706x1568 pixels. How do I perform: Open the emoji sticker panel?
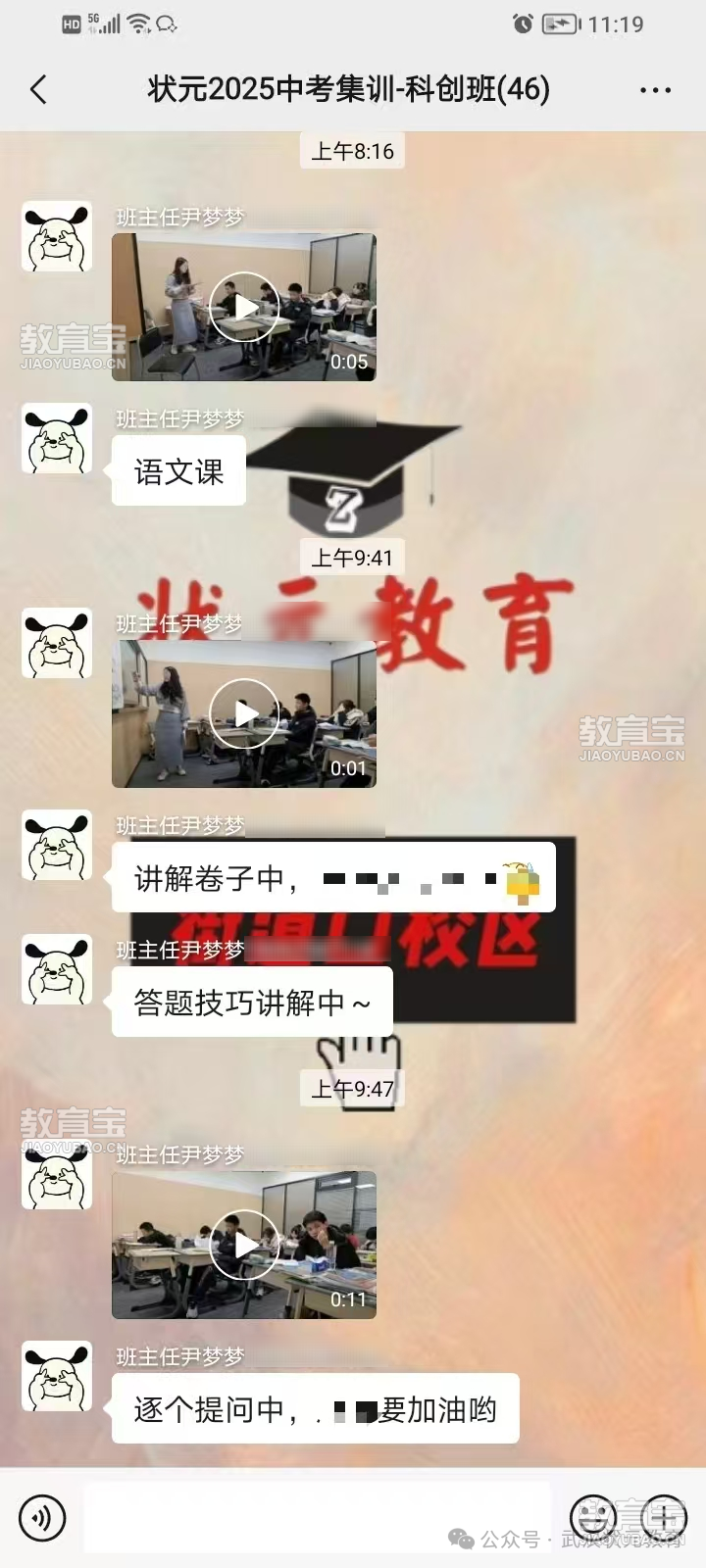[x=593, y=1518]
